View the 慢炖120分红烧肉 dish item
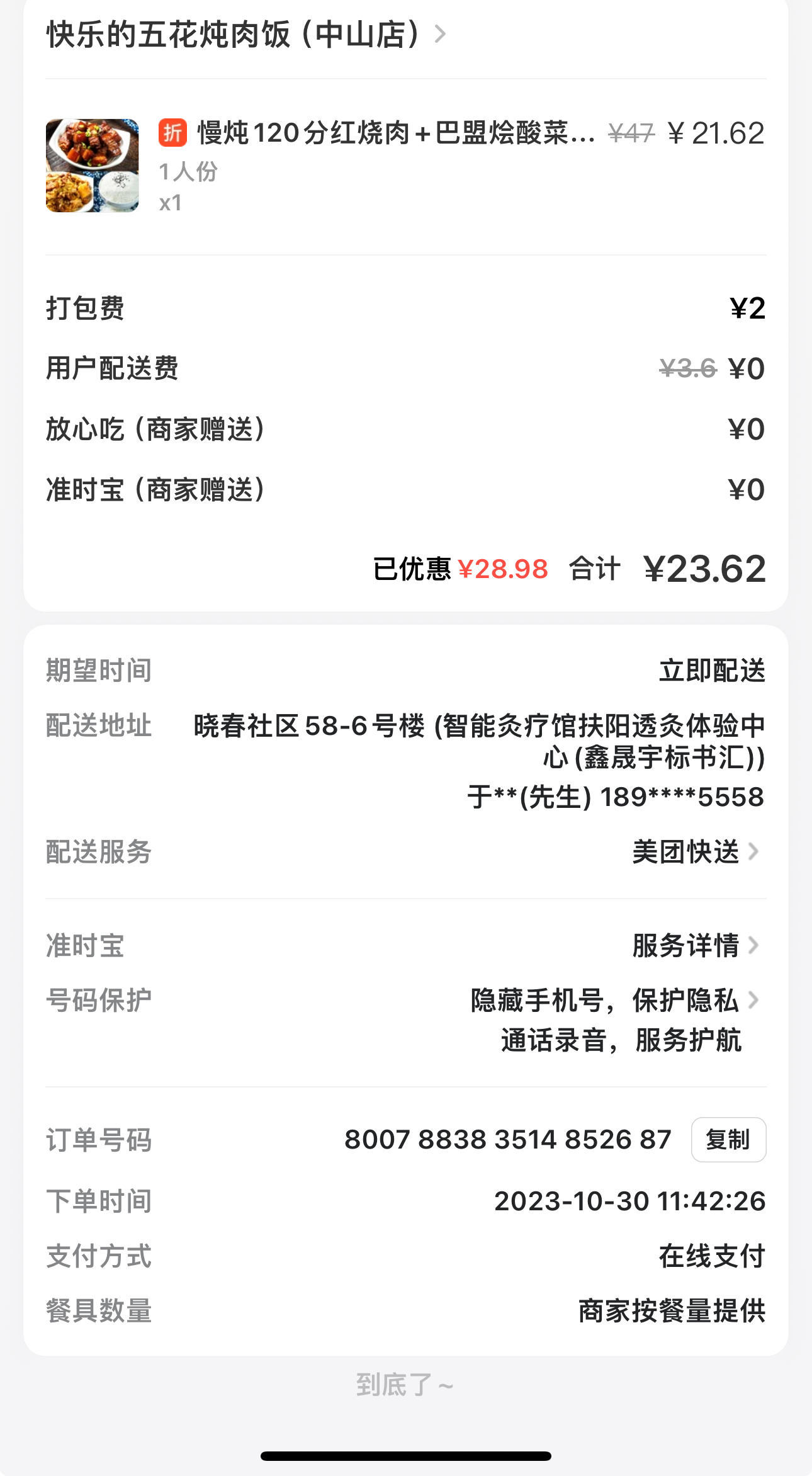 tap(395, 133)
